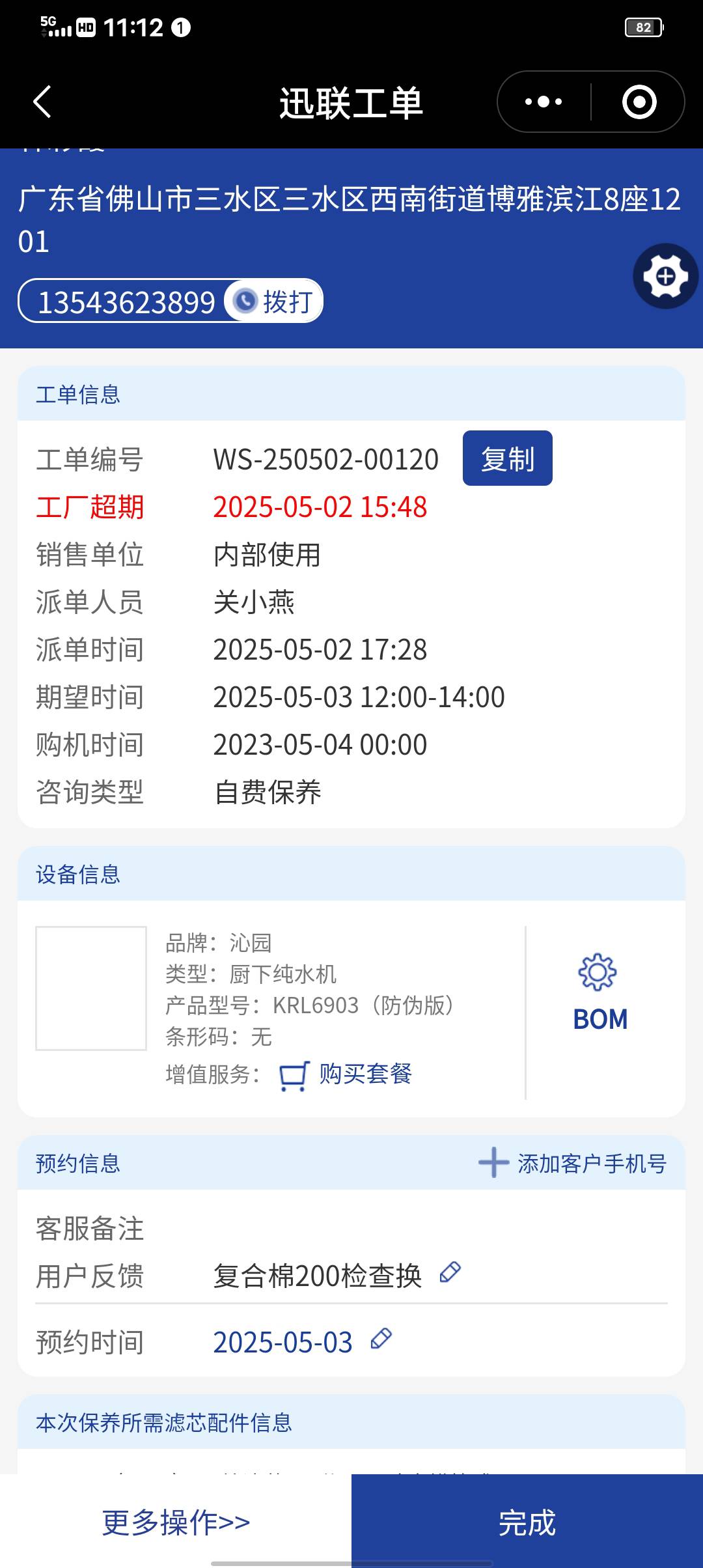Tap 购买套餐 to buy a service package
This screenshot has height=1568, width=703.
coord(346,1074)
